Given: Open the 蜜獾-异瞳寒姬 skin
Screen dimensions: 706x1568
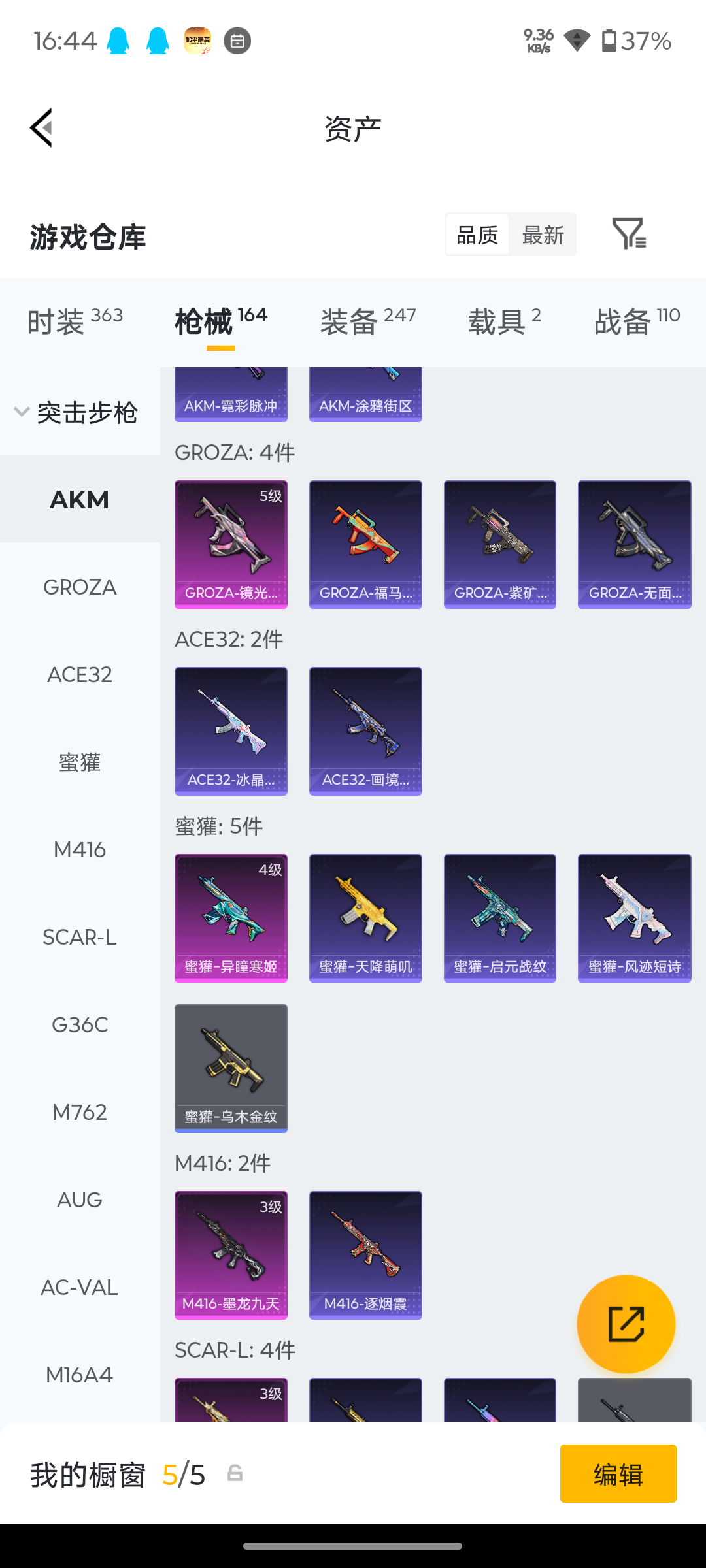Looking at the screenshot, I should click(231, 918).
